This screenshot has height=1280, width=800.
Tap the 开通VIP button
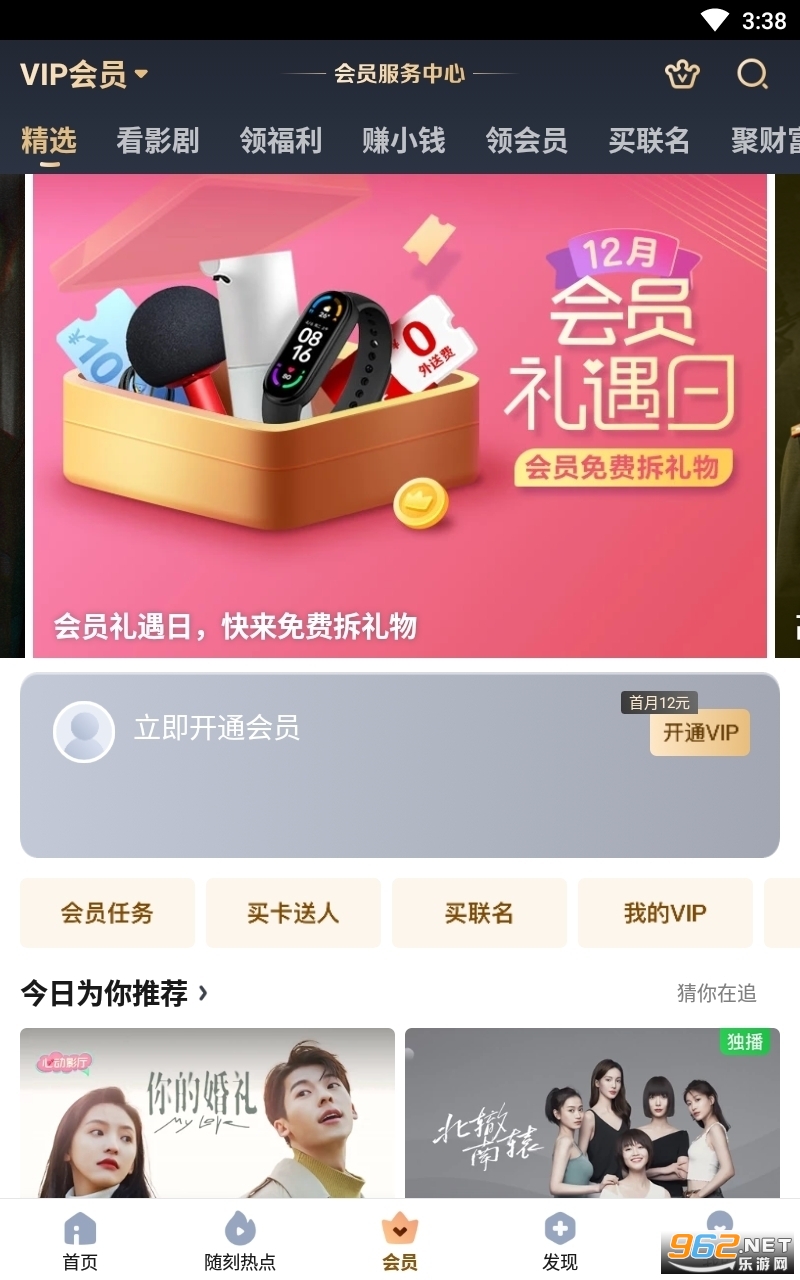[700, 733]
